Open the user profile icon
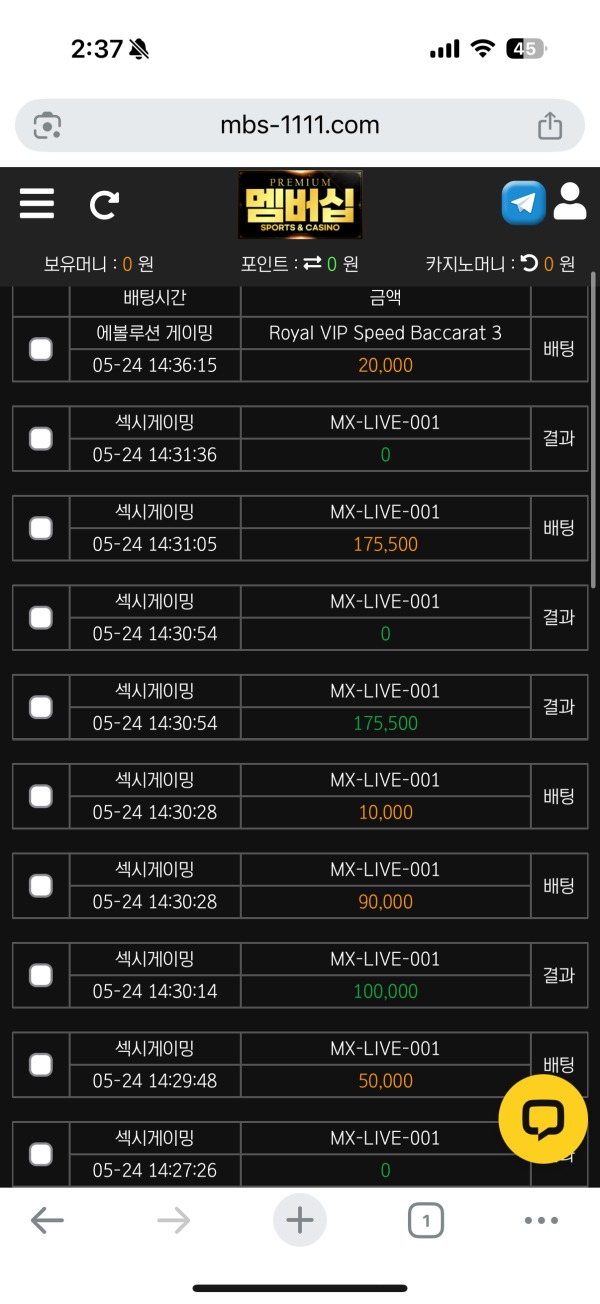This screenshot has height=1304, width=600. point(570,202)
